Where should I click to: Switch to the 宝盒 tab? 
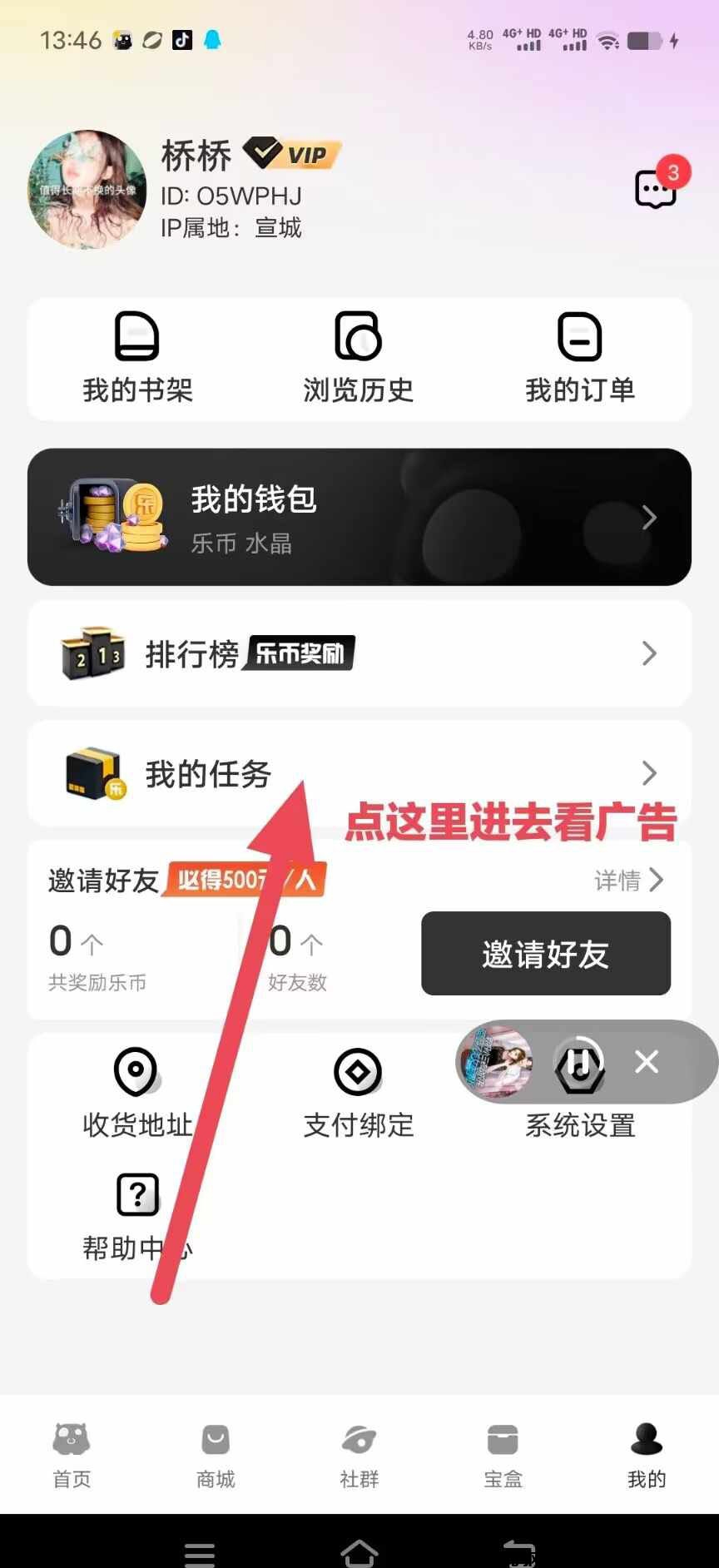(503, 1453)
